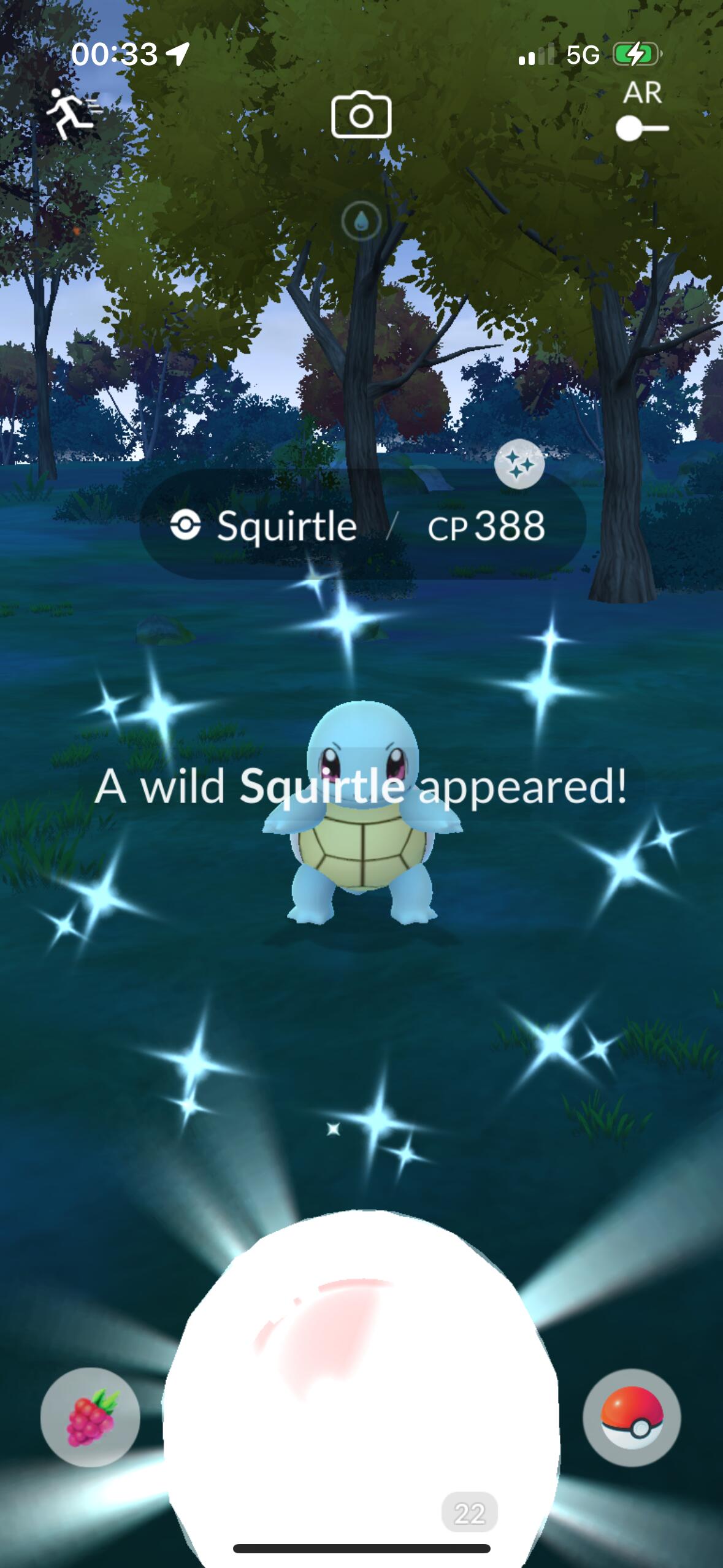Toggle the AR mode switch
723x1568 pixels.
641,129
